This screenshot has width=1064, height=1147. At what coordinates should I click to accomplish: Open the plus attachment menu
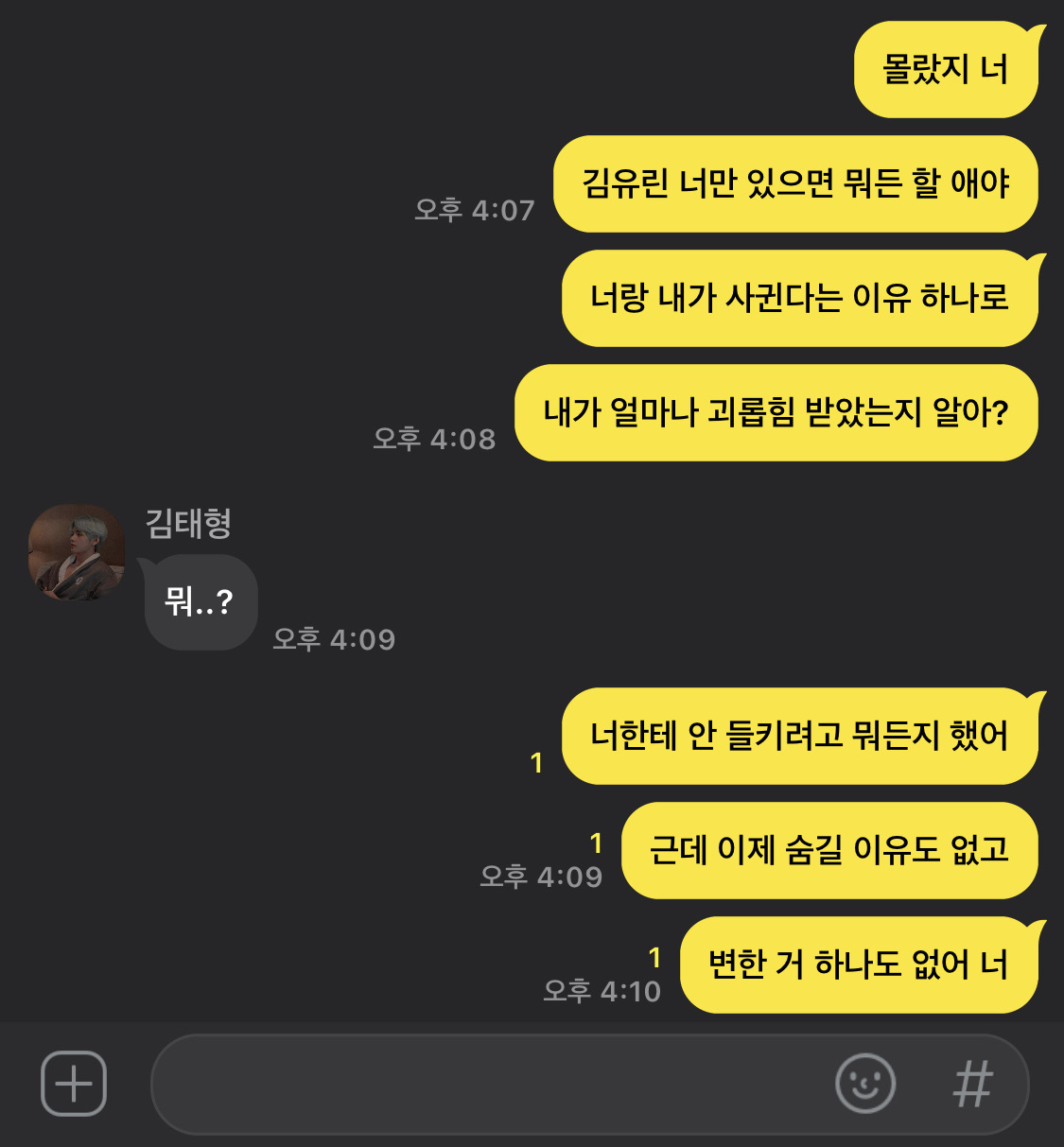74,1084
